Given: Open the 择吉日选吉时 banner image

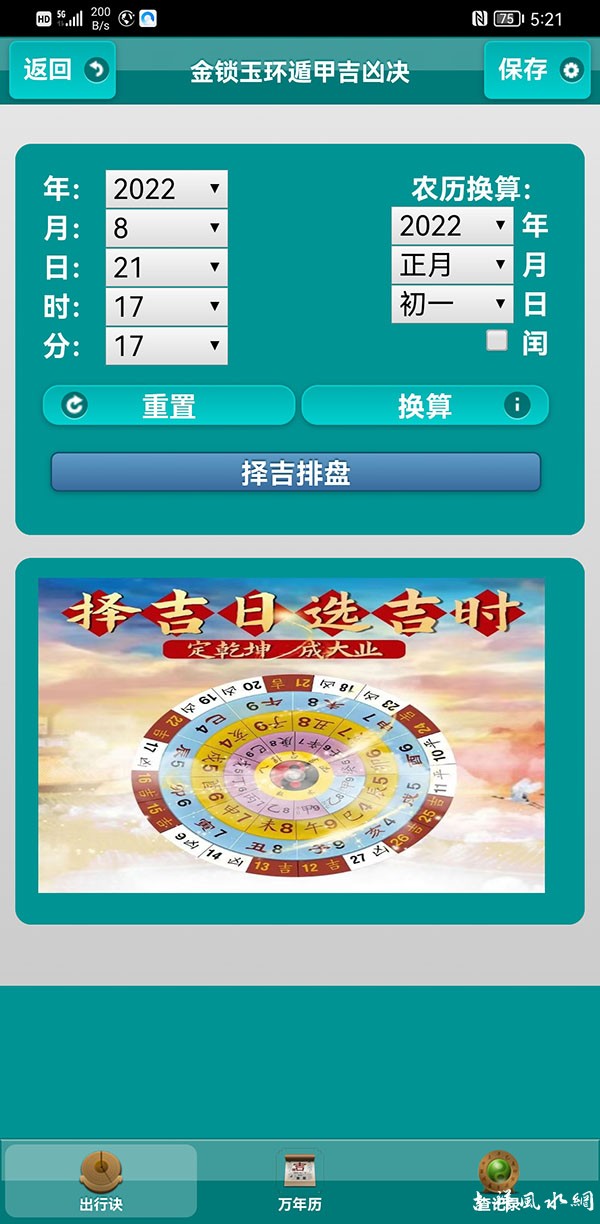Looking at the screenshot, I should (x=291, y=735).
